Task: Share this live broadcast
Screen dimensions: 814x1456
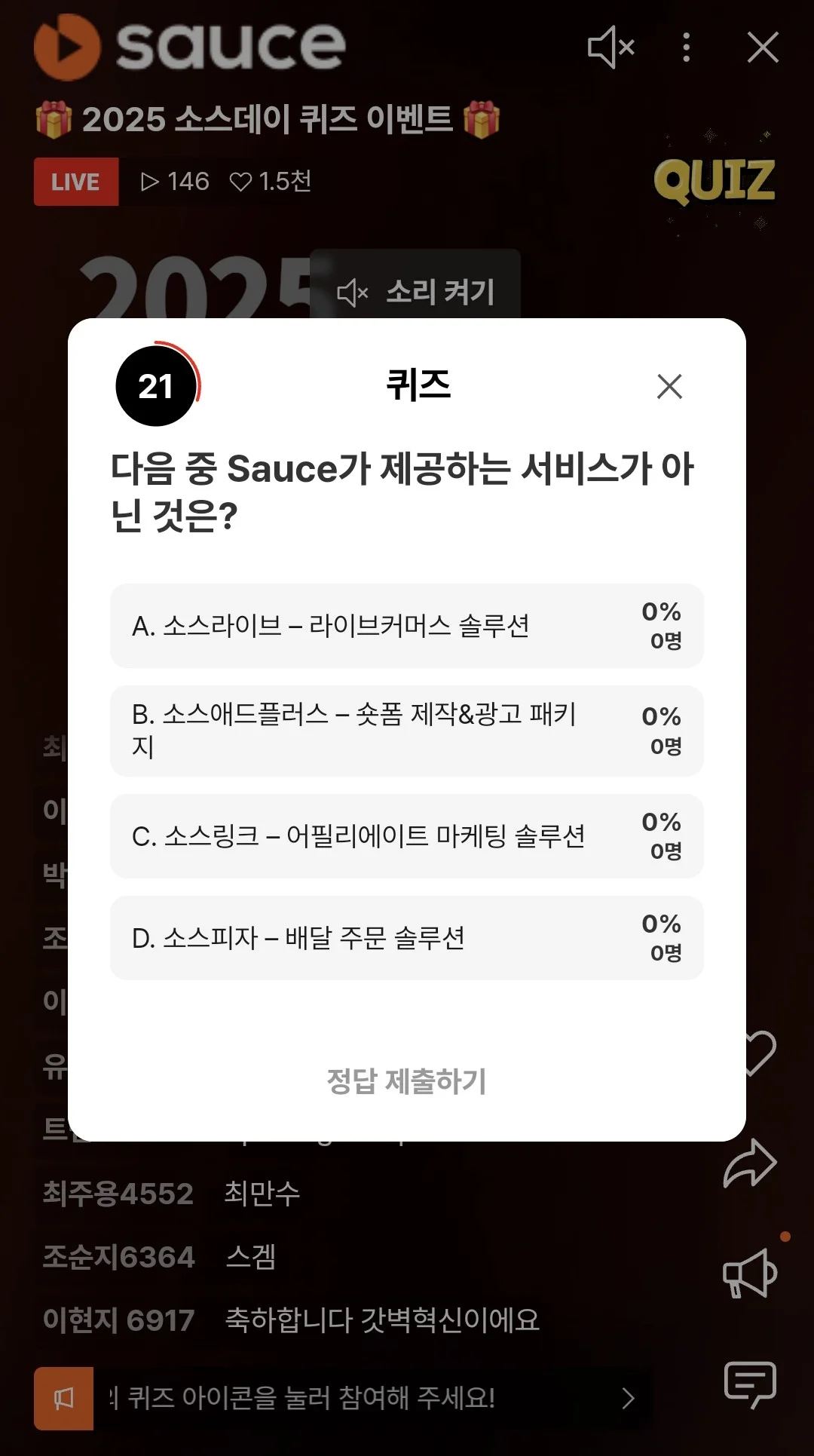Action: tap(750, 1163)
